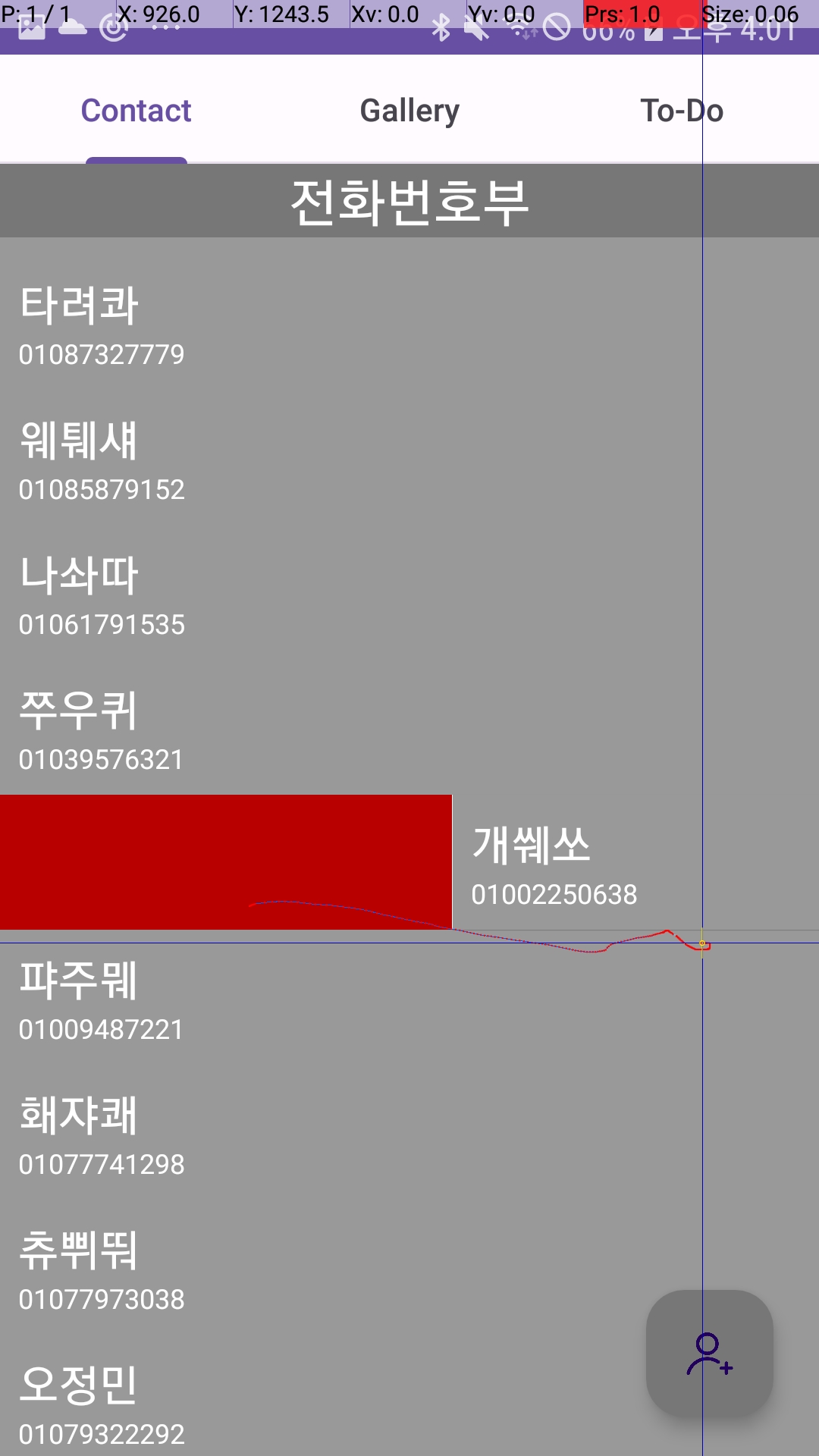Screen dimensions: 819x1456
Task: Select the Contact tab
Action: (x=136, y=111)
